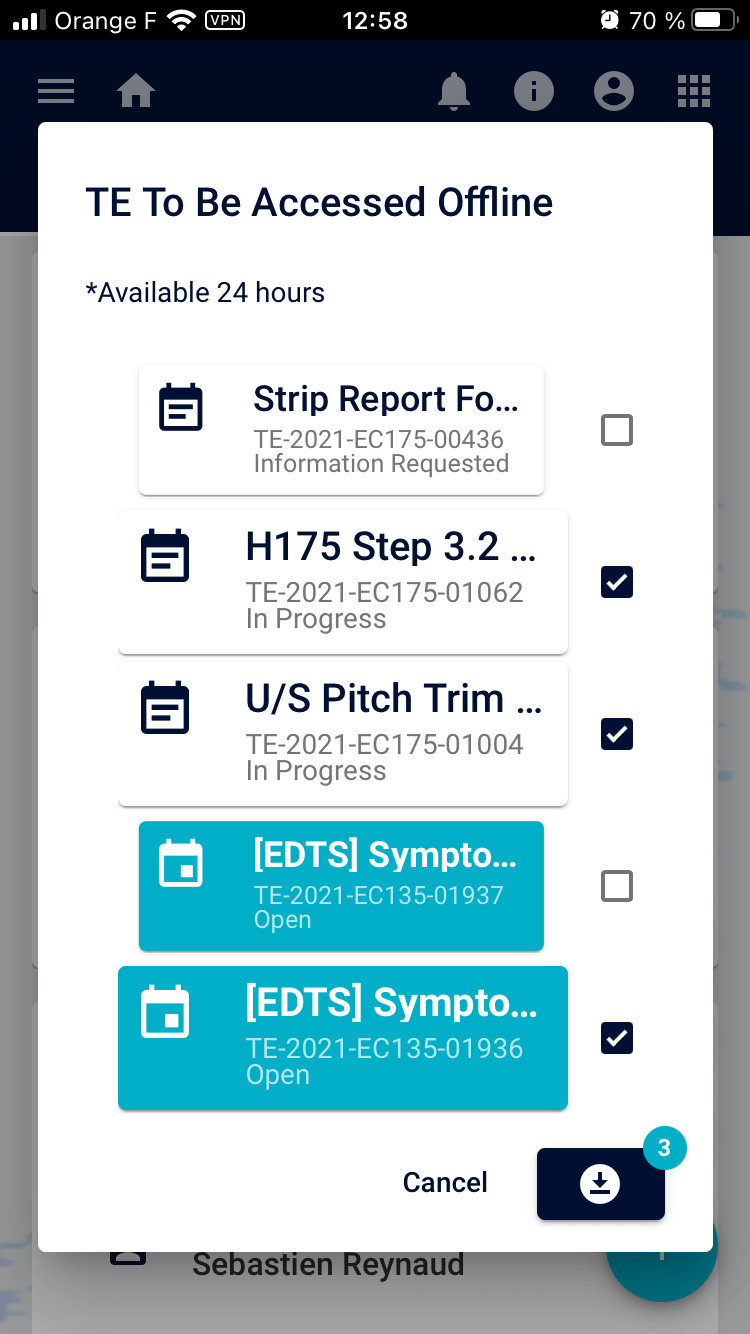The width and height of the screenshot is (750, 1334).
Task: Open the Strip Report card
Action: (341, 430)
